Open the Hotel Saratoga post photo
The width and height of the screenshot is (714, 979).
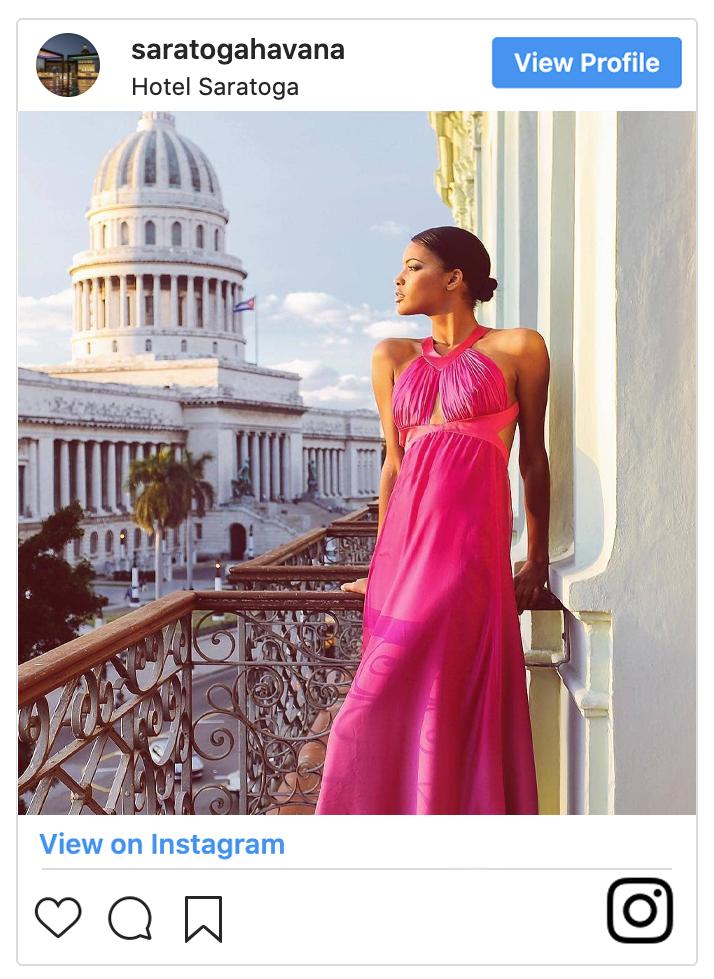click(x=356, y=462)
